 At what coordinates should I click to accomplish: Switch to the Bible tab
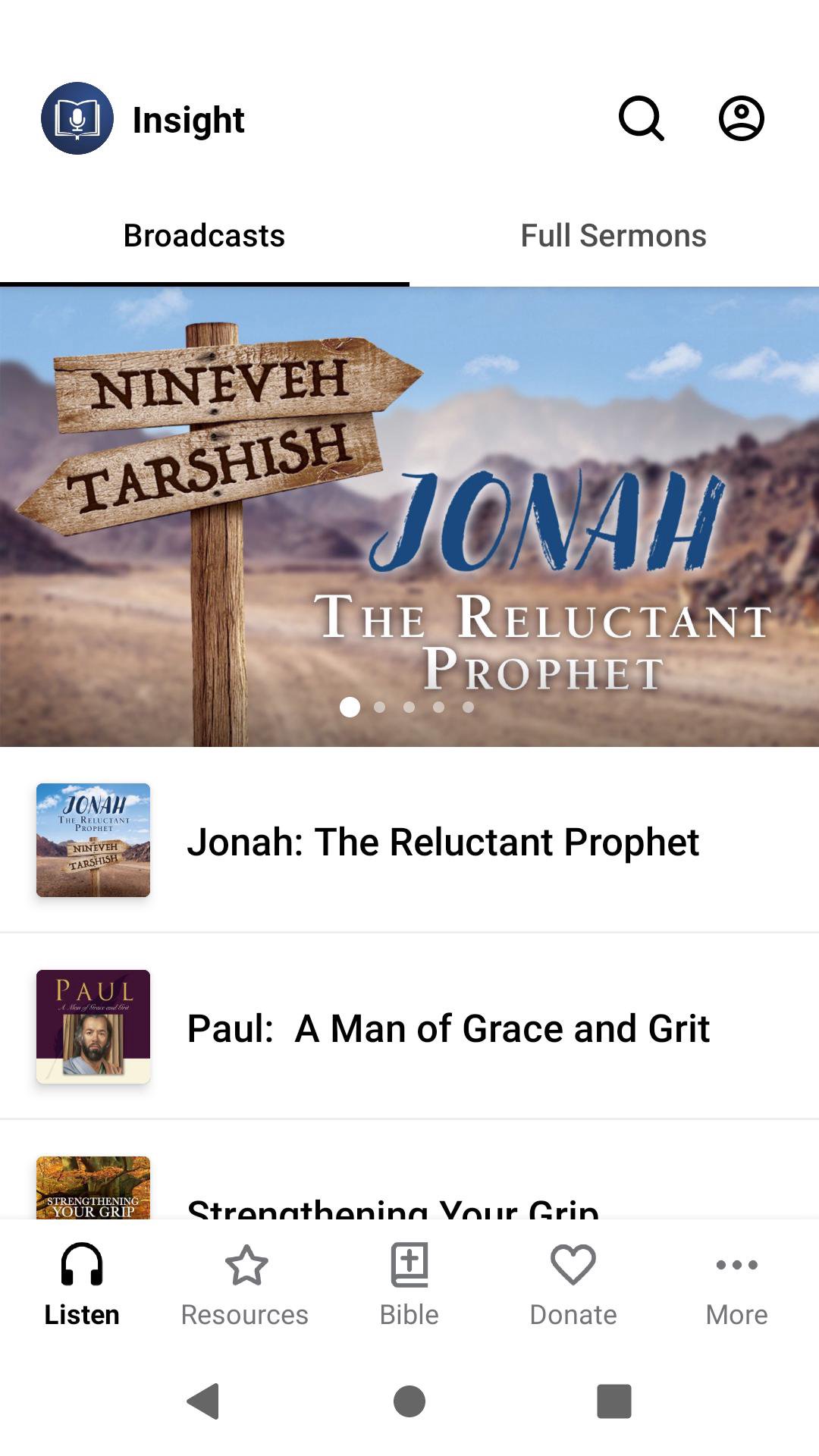coord(409,1283)
